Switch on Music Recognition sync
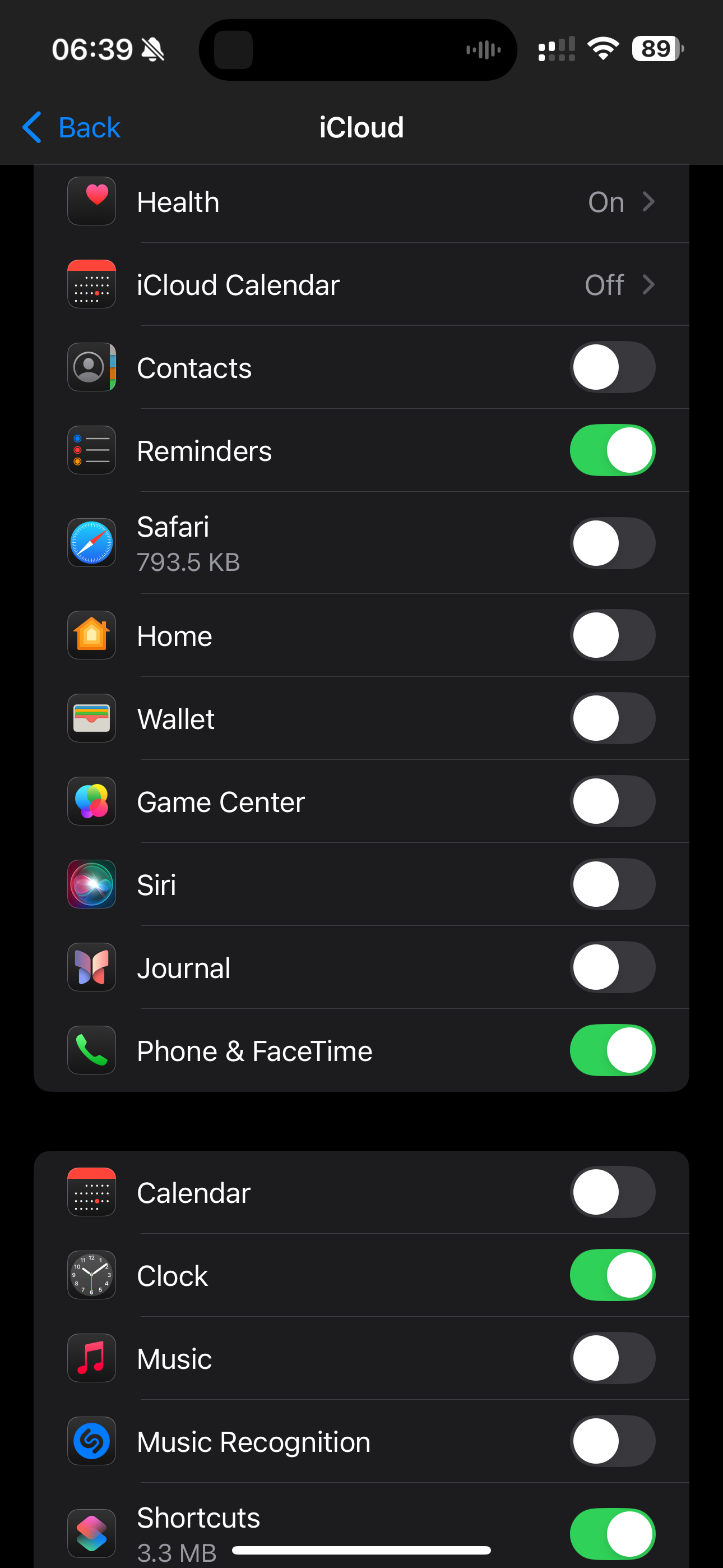 (x=611, y=1441)
